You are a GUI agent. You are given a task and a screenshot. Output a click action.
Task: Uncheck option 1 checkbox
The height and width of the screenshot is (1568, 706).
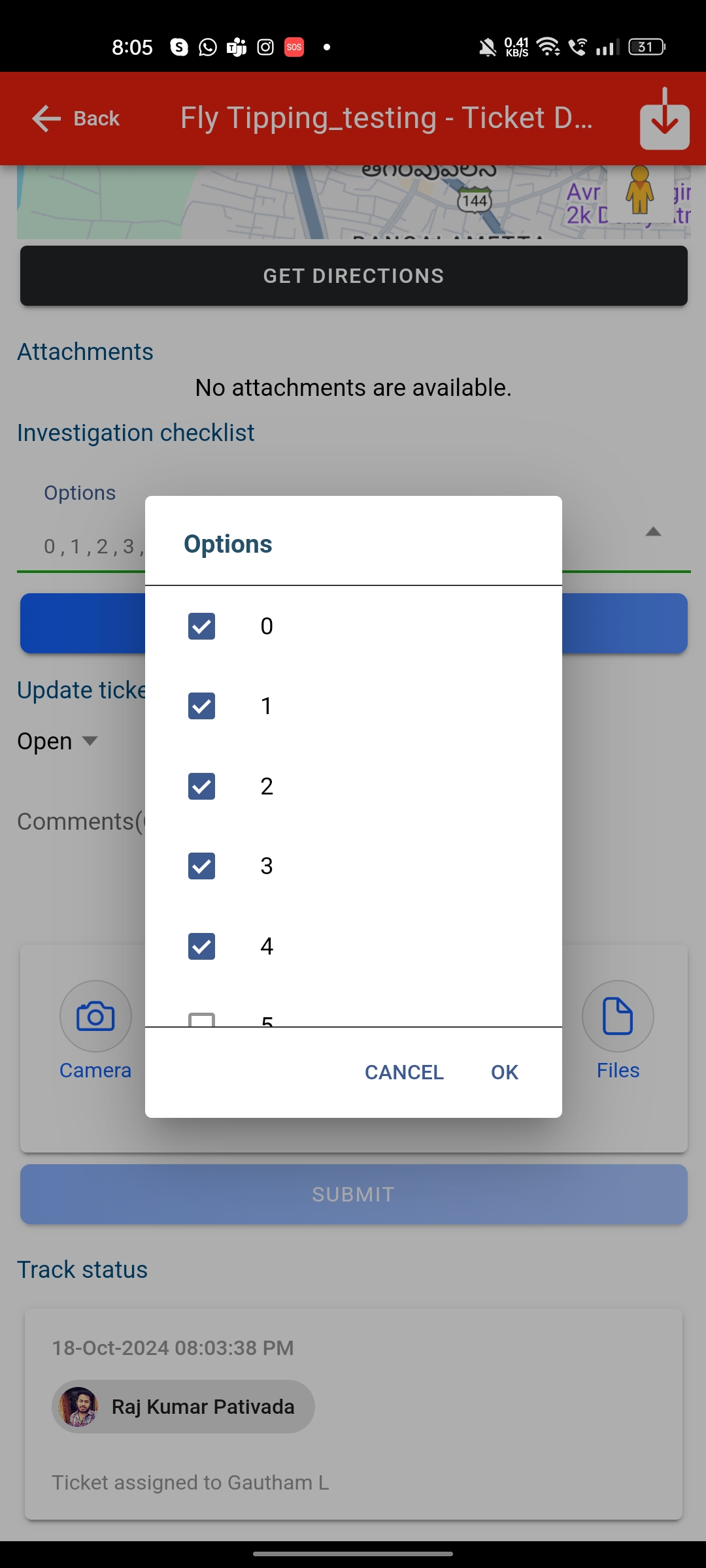[x=201, y=706]
